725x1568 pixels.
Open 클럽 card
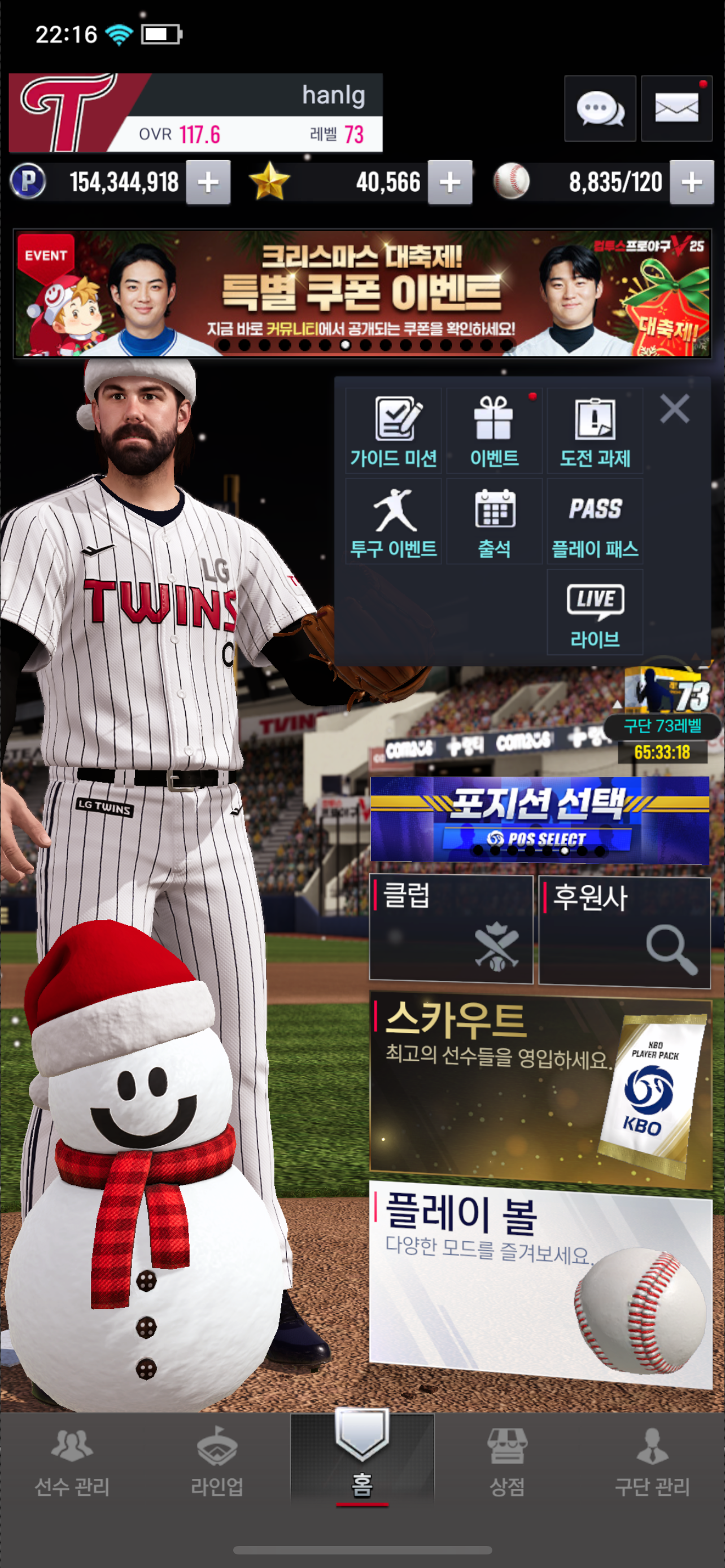coord(451,928)
